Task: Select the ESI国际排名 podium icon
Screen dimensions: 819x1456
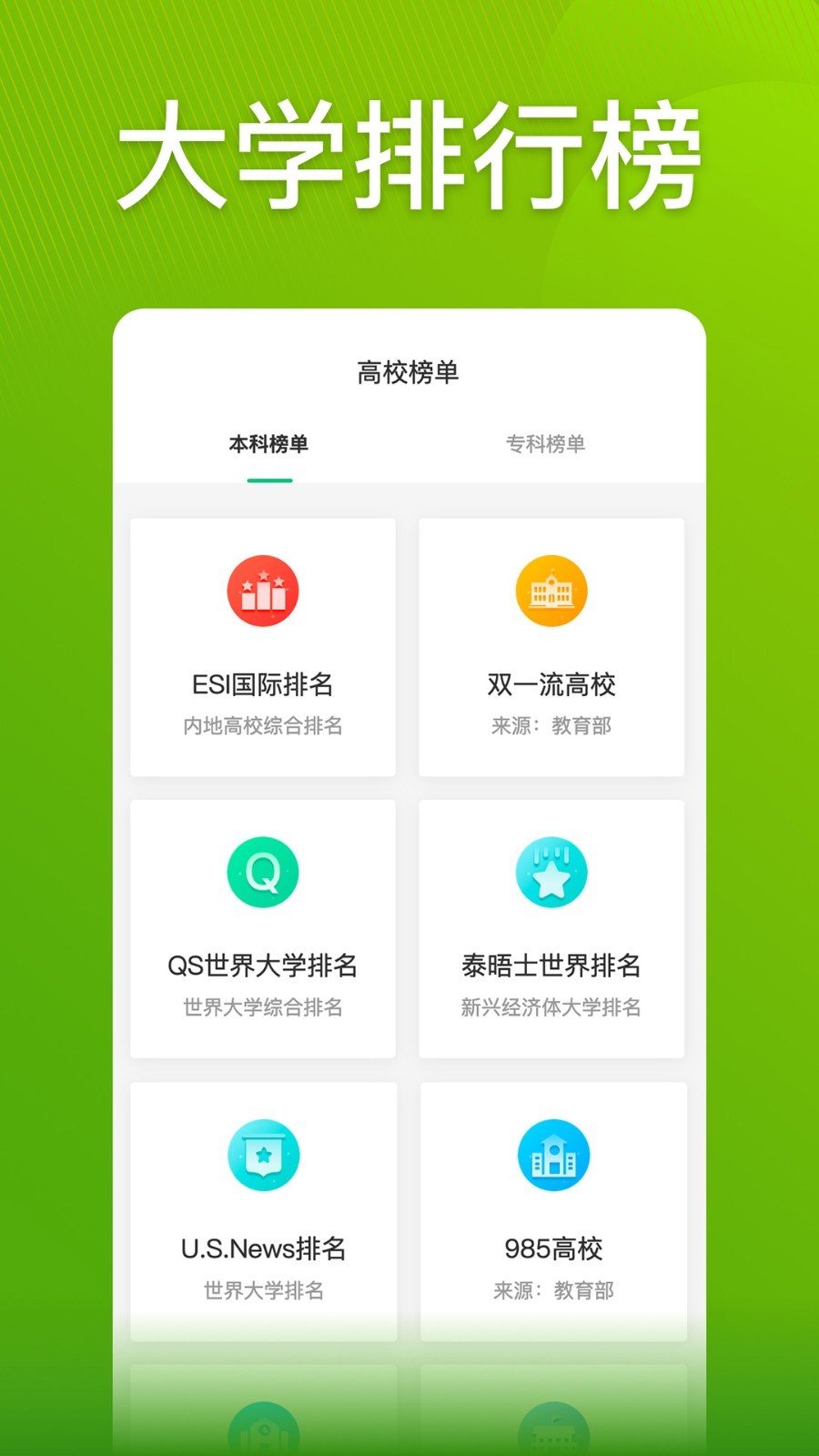Action: click(x=262, y=590)
